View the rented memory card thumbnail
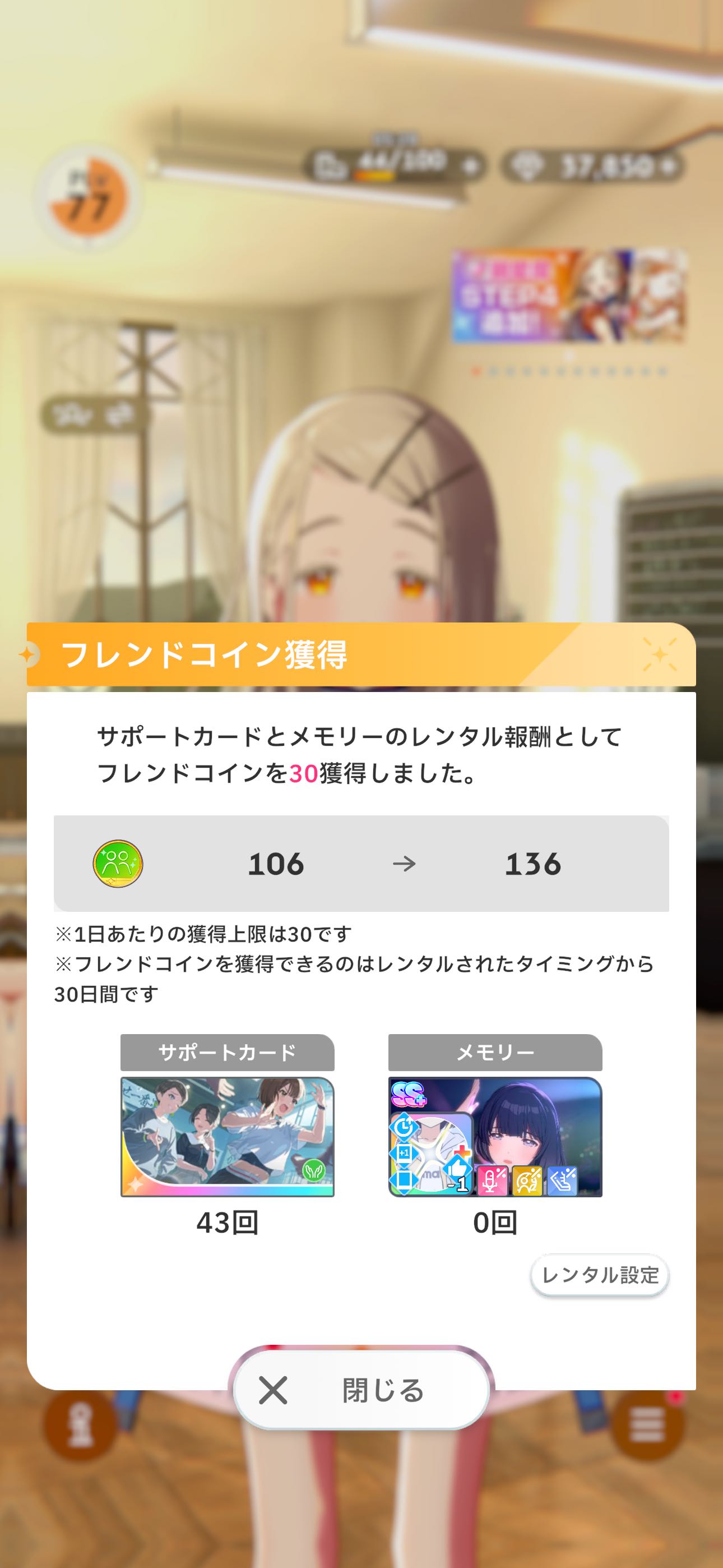This screenshot has height=1568, width=723. (495, 1136)
